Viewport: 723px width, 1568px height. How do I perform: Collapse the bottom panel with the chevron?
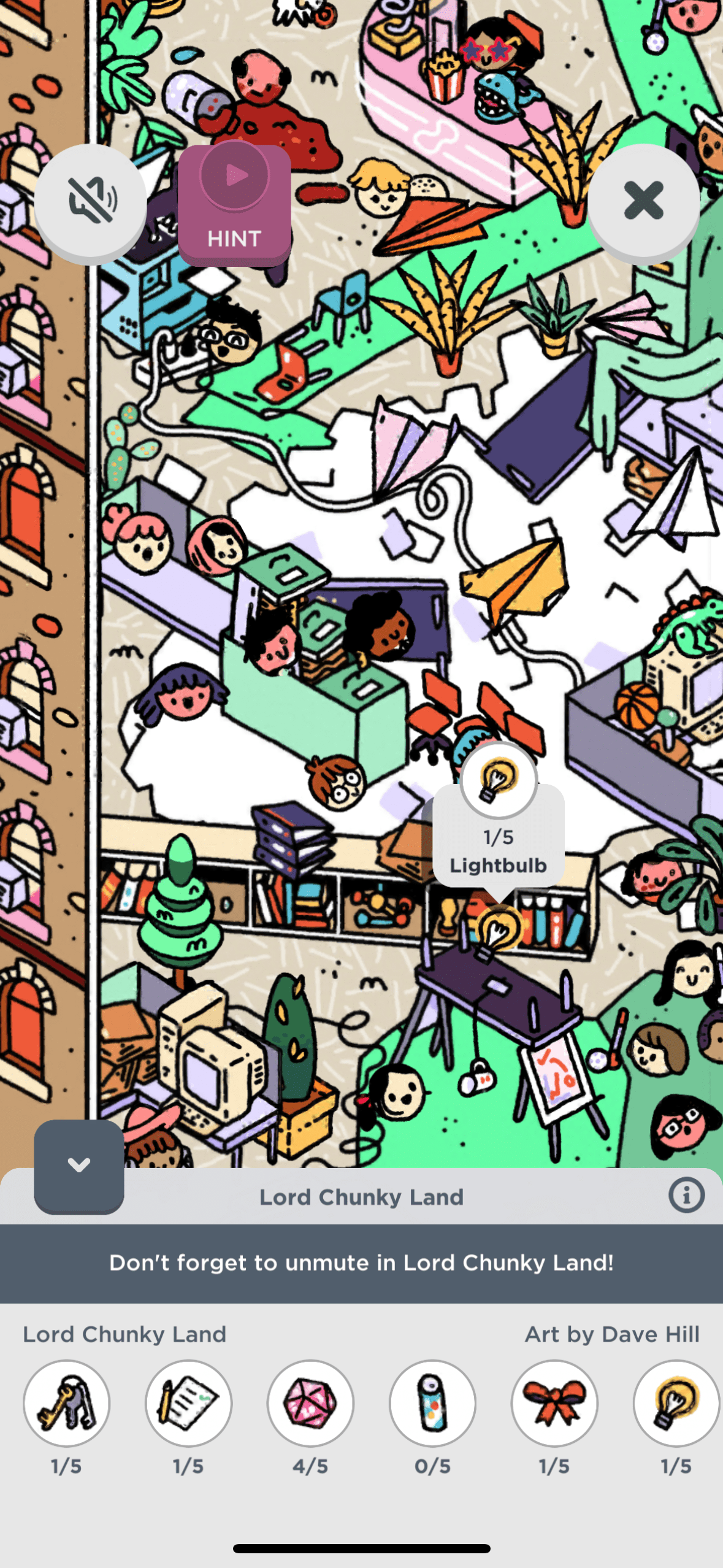point(79,1164)
